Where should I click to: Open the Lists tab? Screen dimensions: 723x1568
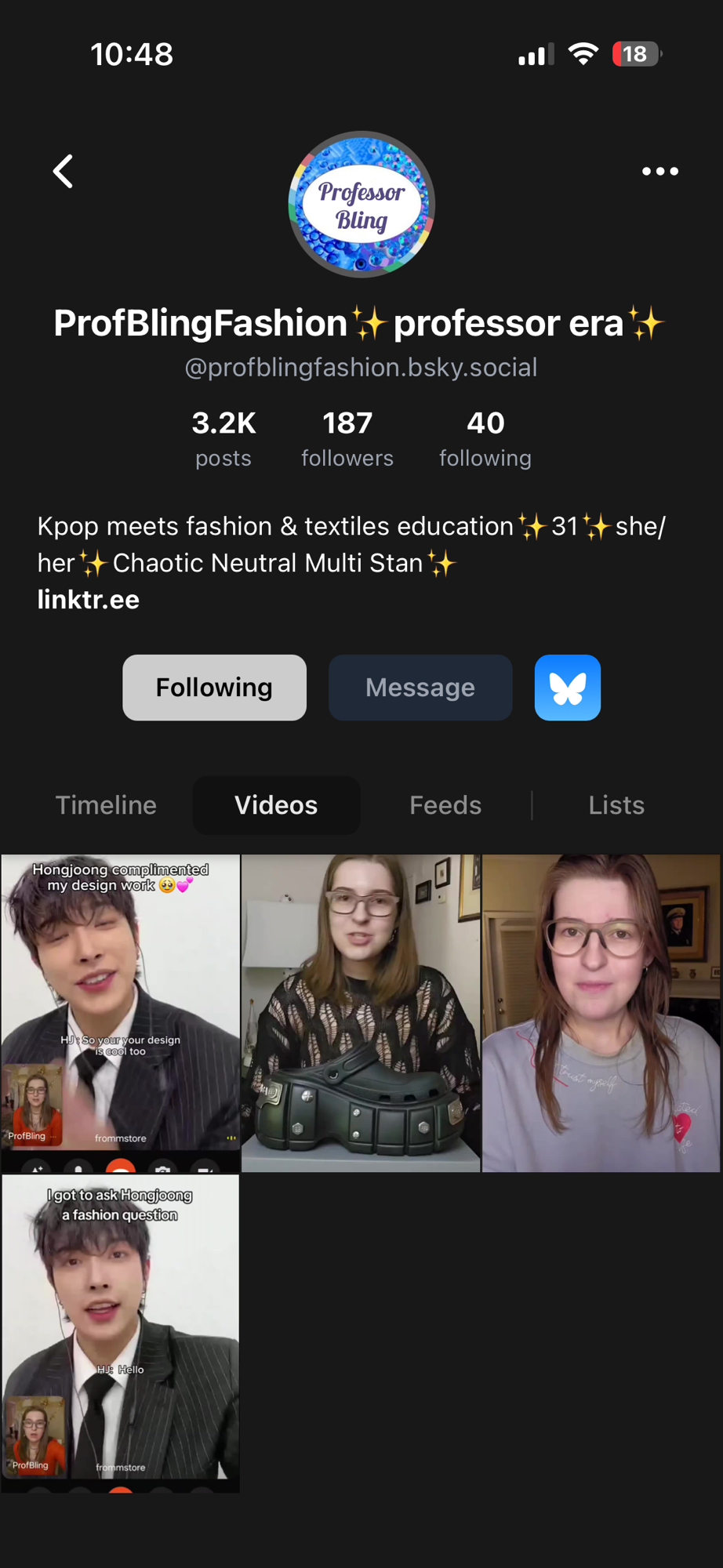click(x=616, y=805)
